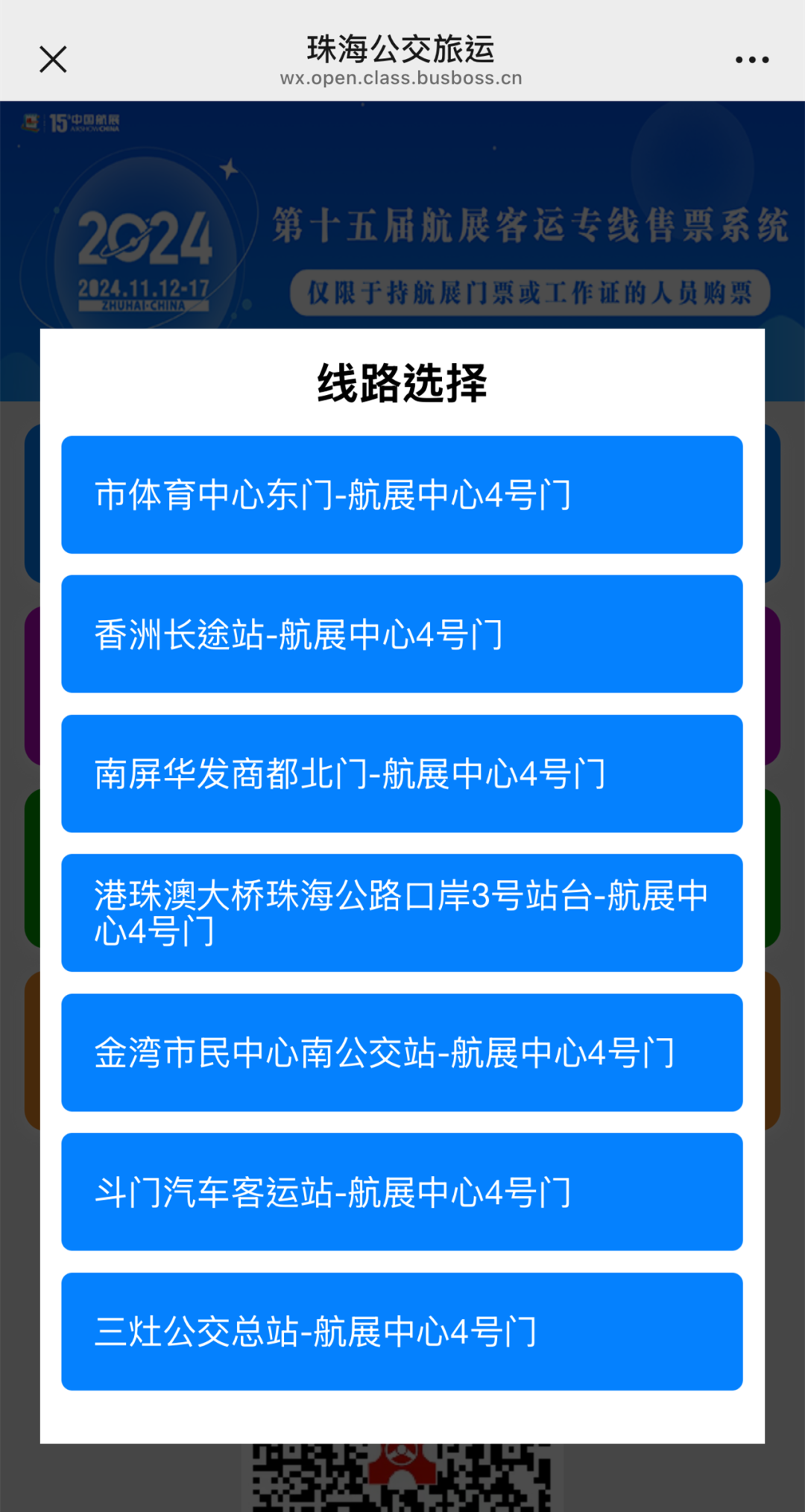Choose 金湾市民中心南公交站 route
This screenshot has width=805, height=1512.
pyautogui.click(x=402, y=1052)
